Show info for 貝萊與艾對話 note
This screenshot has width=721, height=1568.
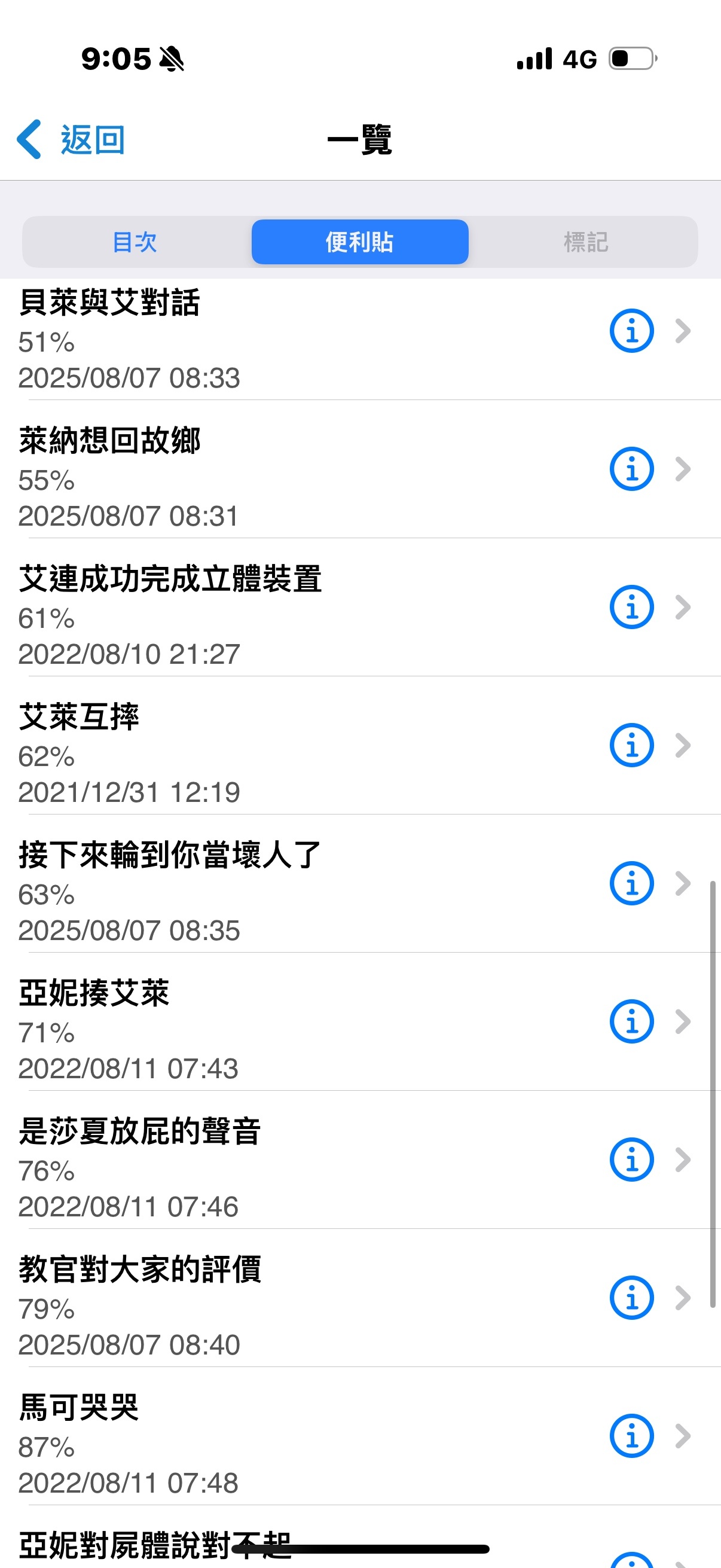[x=631, y=331]
